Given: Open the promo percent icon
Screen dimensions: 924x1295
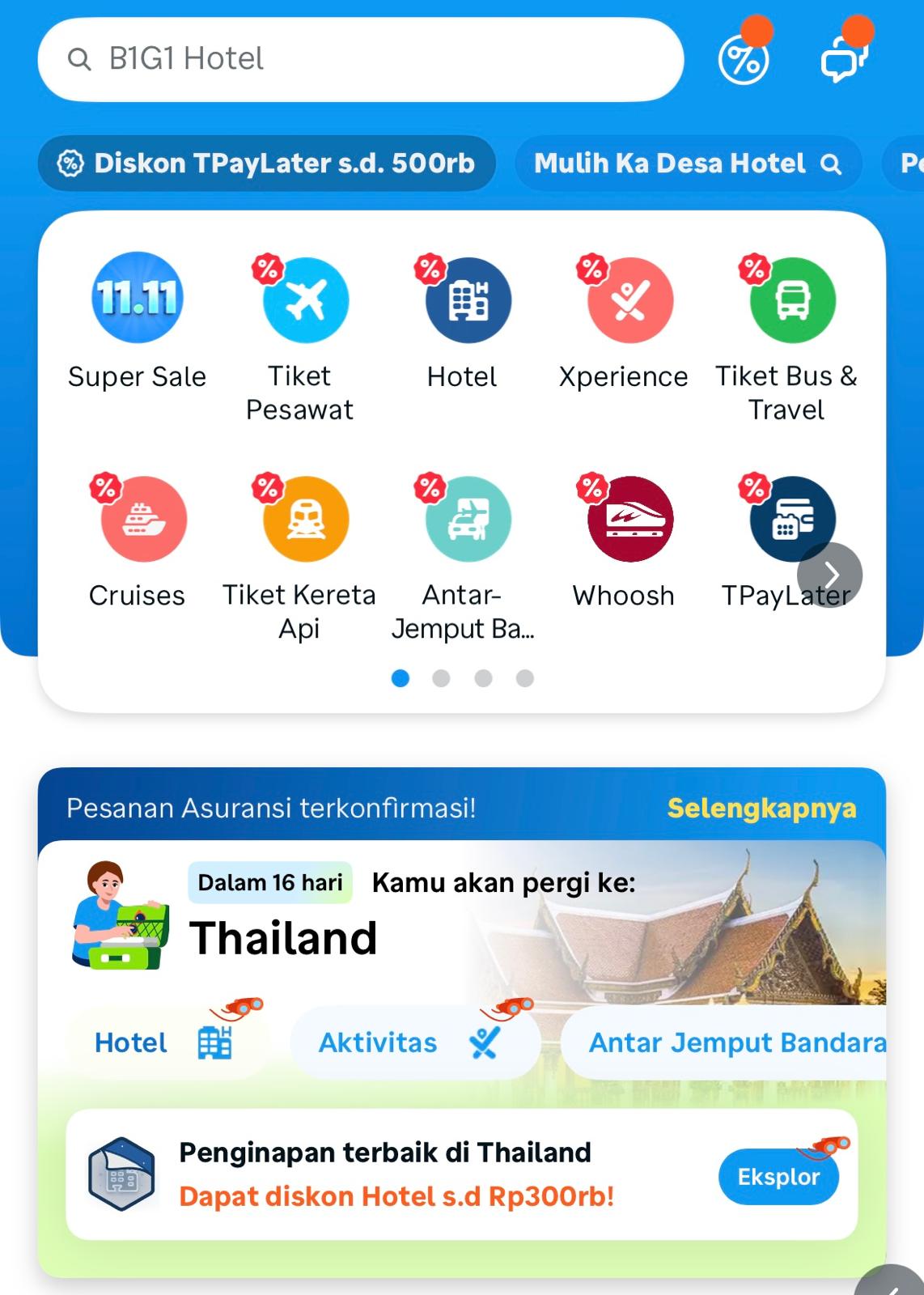Looking at the screenshot, I should click(x=743, y=59).
